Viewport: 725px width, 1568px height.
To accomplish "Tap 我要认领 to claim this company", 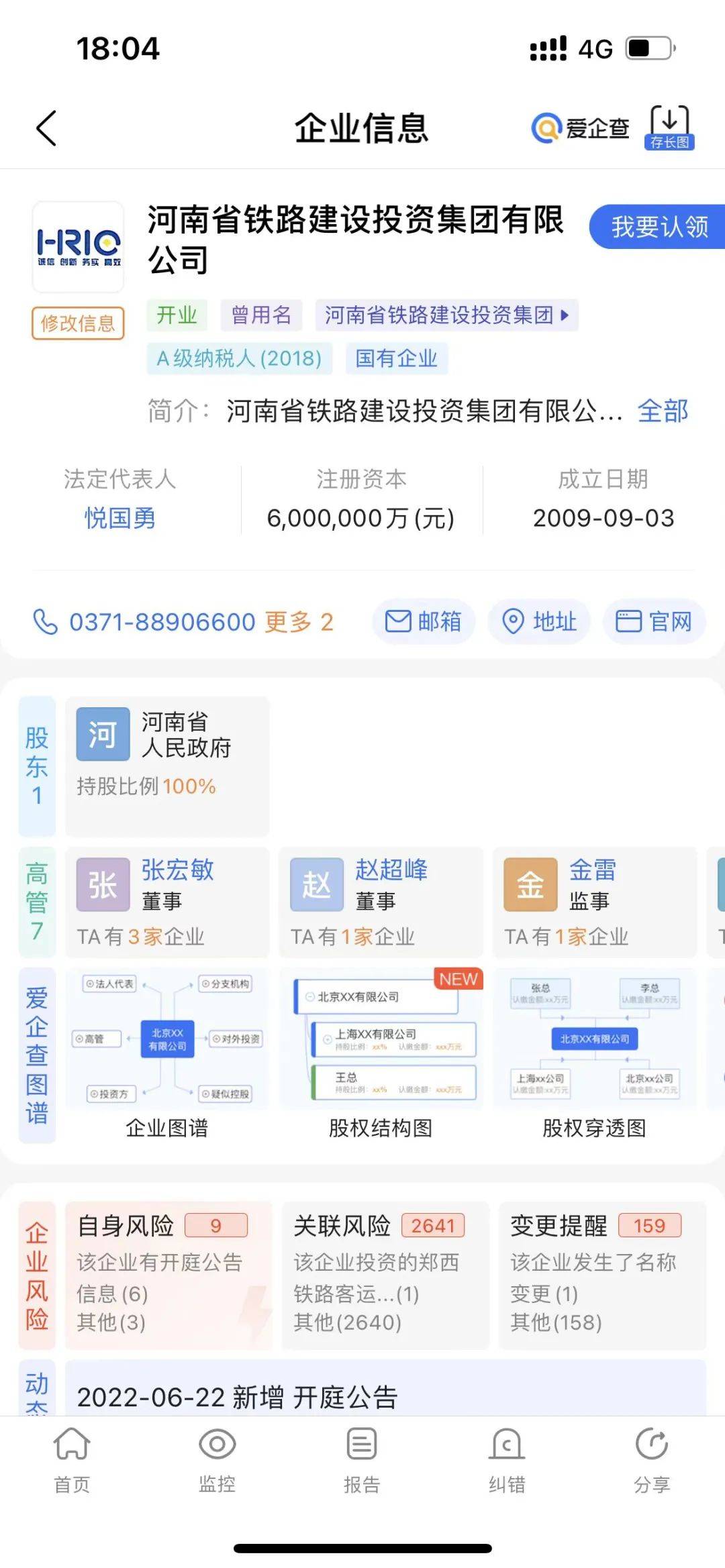I will click(x=659, y=227).
